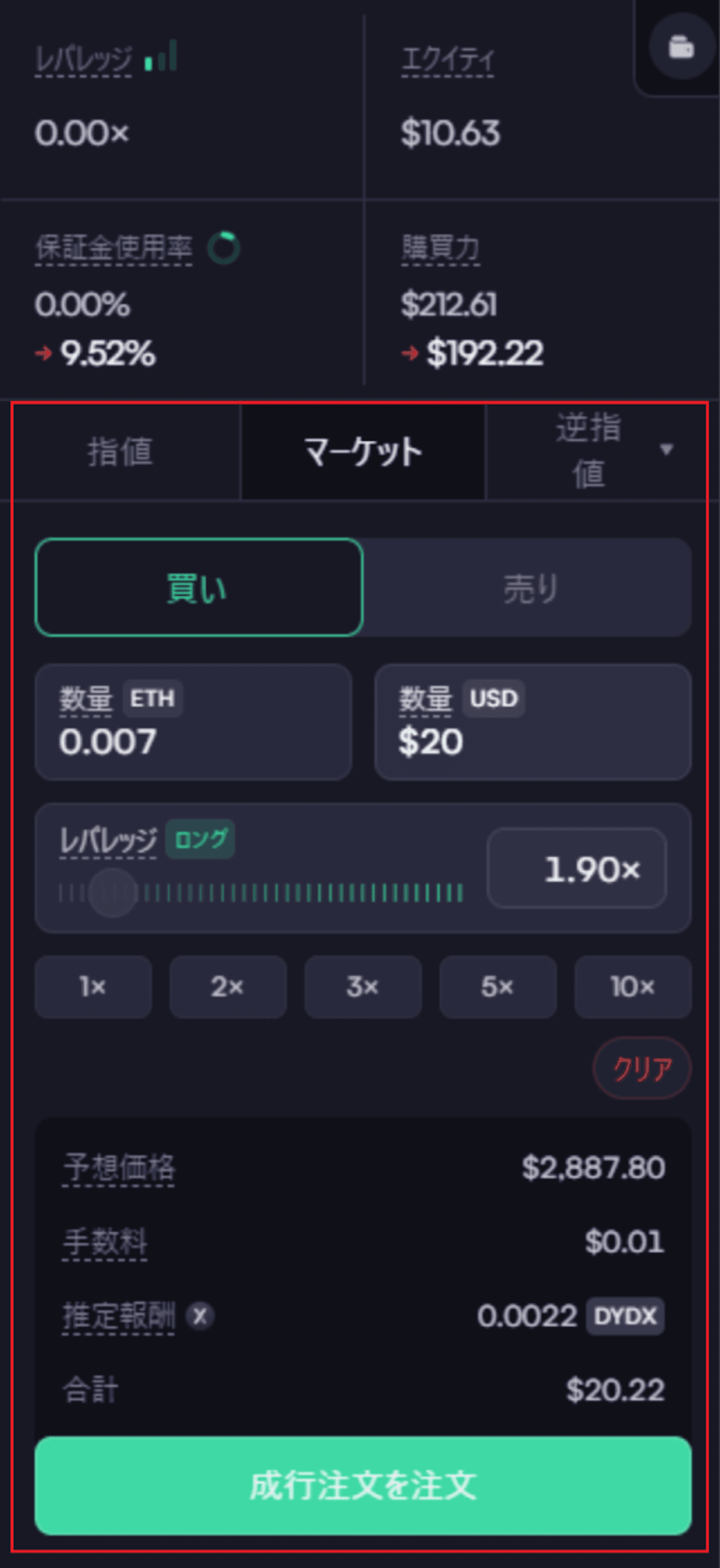Screen dimensions: 720x1568
Task: Pick the 3× leverage preset
Action: 363,987
